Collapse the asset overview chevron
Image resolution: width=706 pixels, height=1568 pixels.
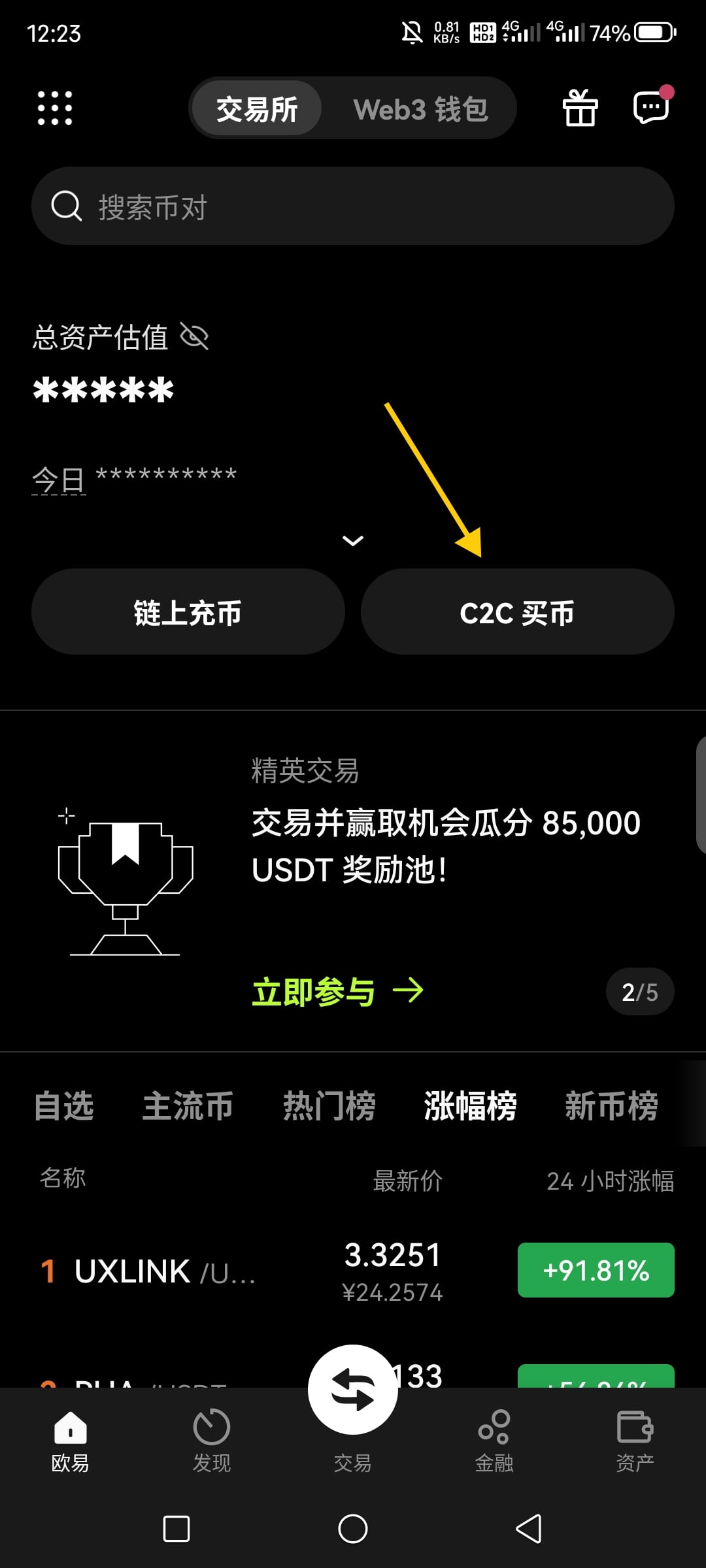[353, 541]
